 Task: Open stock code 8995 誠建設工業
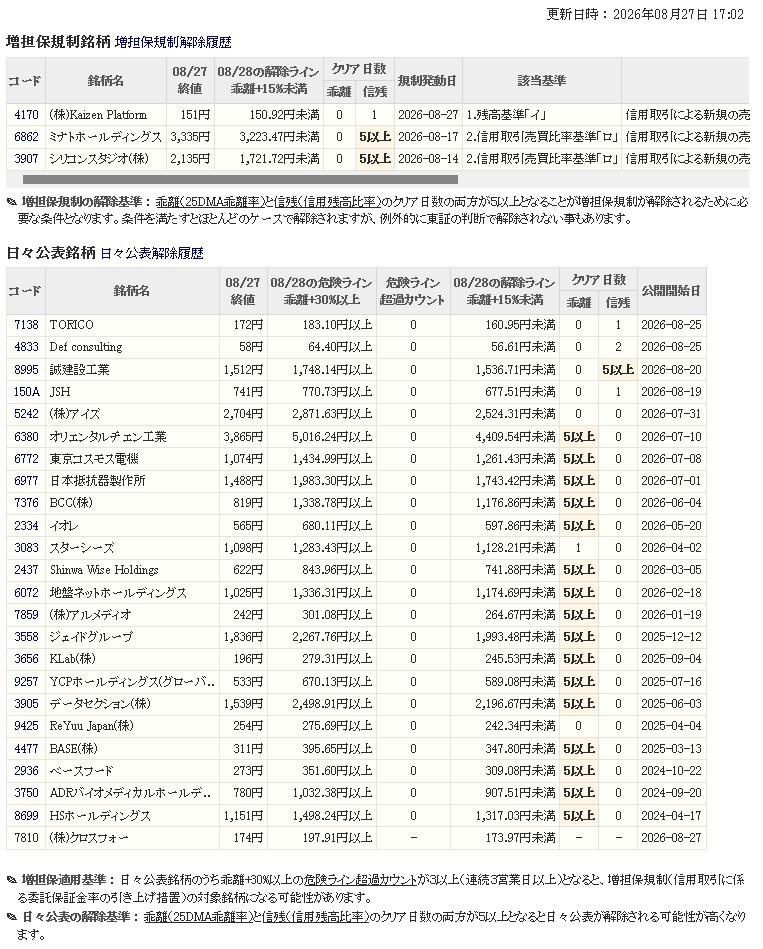click(x=26, y=370)
